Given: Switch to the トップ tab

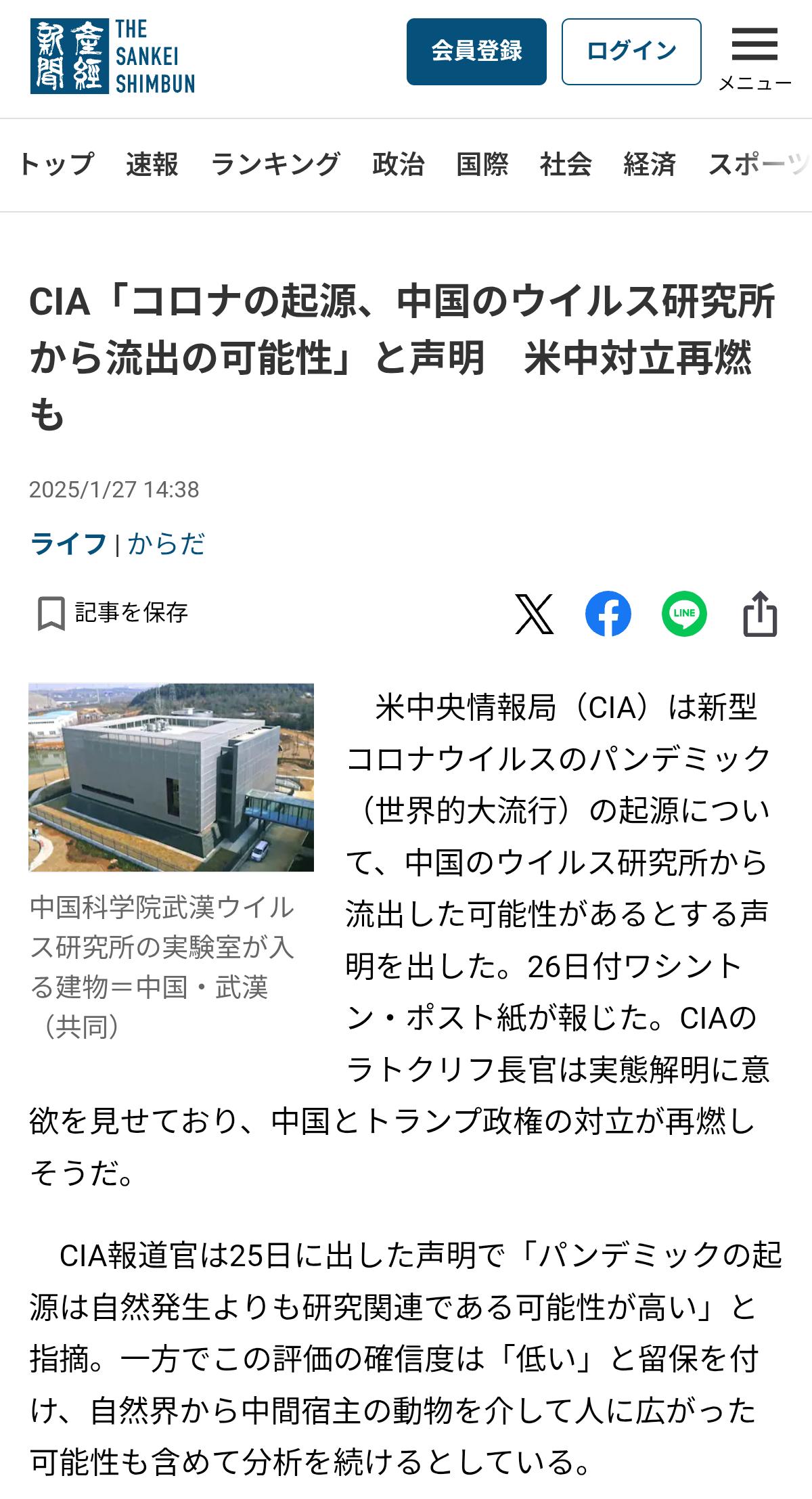Looking at the screenshot, I should (x=57, y=164).
